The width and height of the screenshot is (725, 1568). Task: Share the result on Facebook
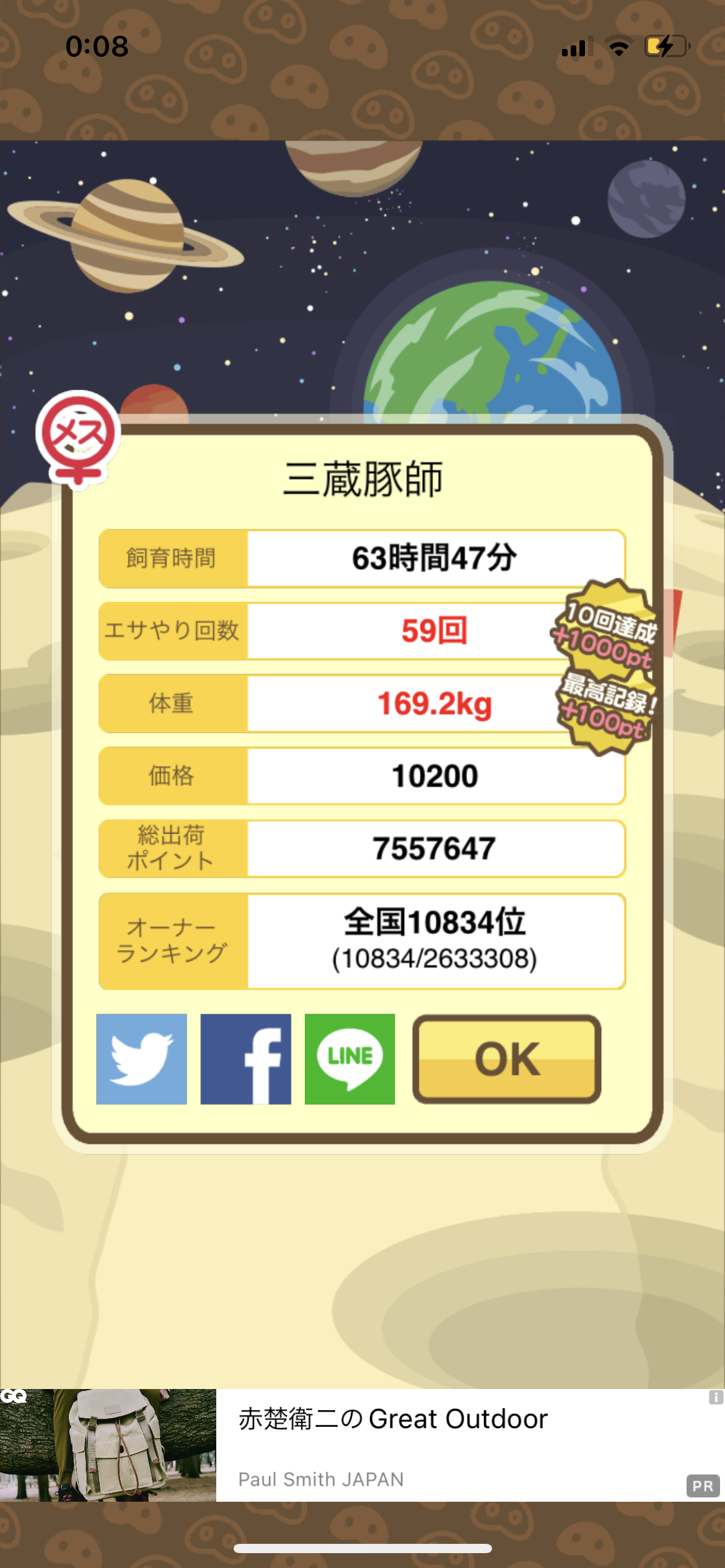[x=245, y=1059]
